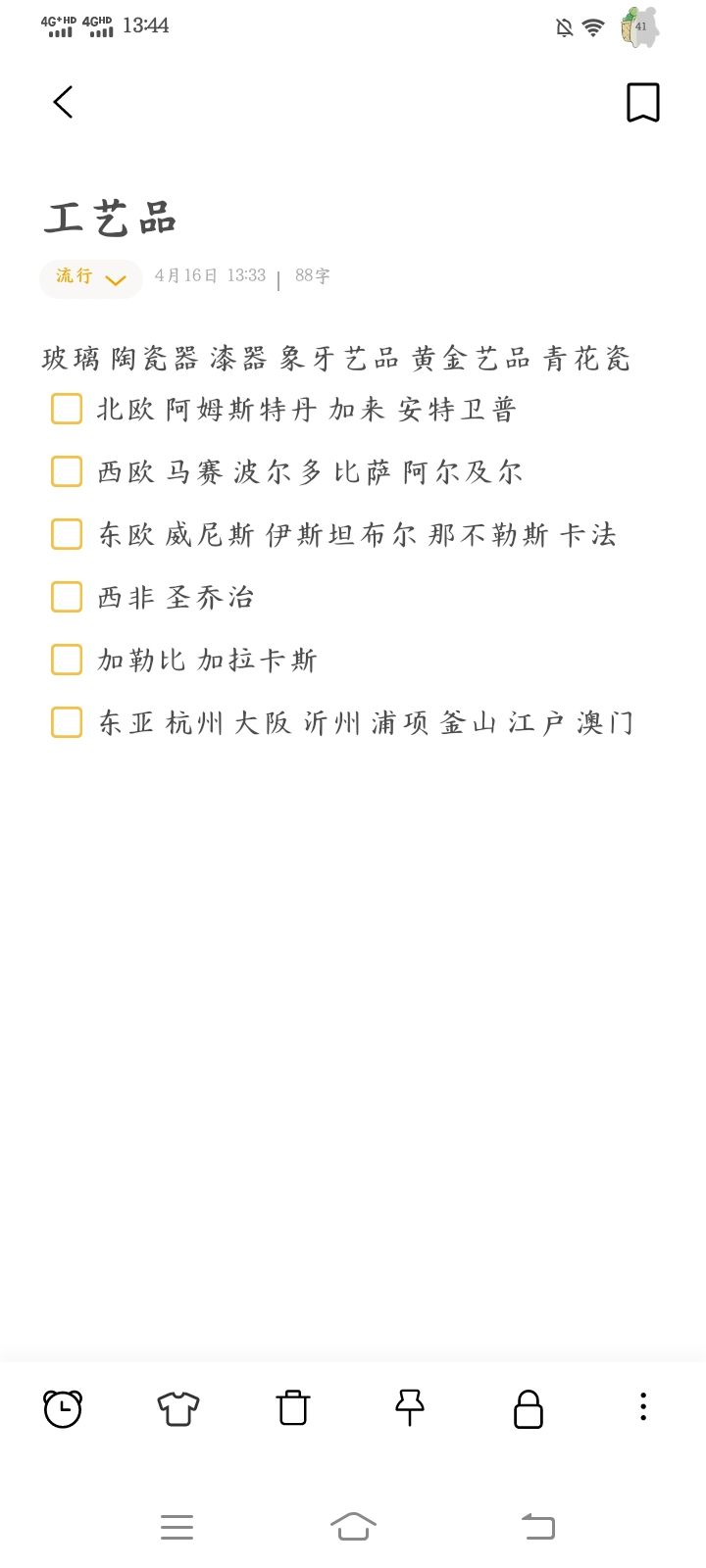The height and width of the screenshot is (1568, 706).
Task: Delete this note with the trash icon
Action: coord(293,1408)
